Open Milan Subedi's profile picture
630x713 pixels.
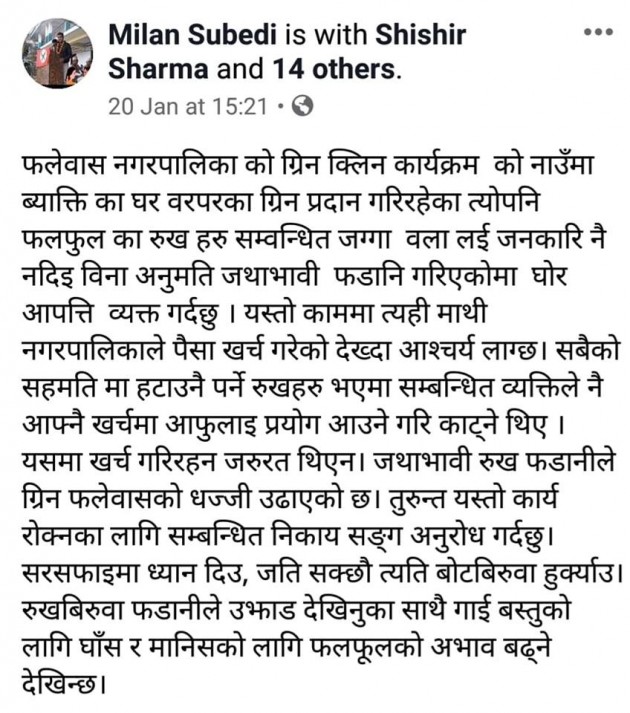point(57,52)
